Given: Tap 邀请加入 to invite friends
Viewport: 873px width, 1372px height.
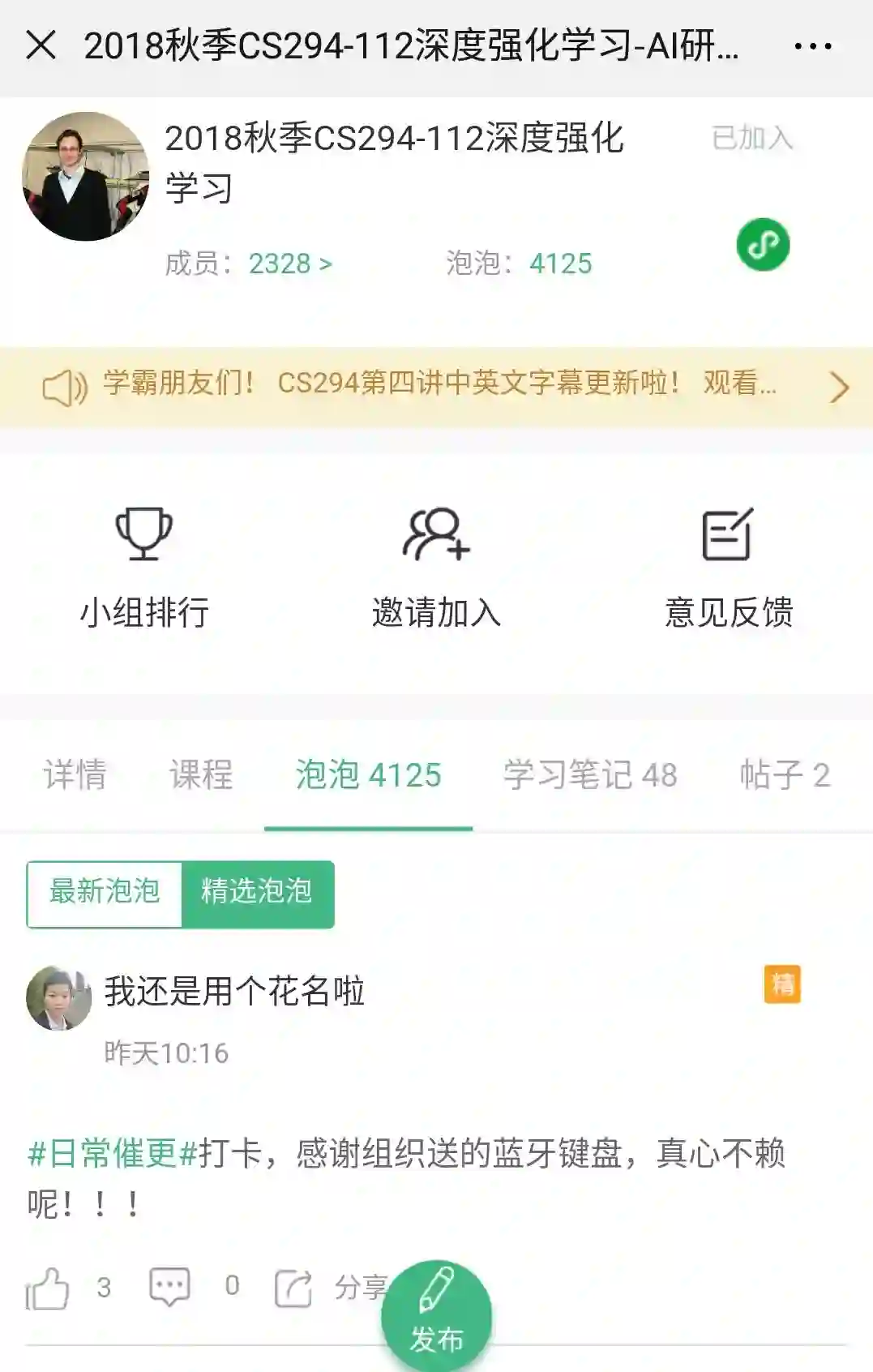Looking at the screenshot, I should pyautogui.click(x=436, y=567).
